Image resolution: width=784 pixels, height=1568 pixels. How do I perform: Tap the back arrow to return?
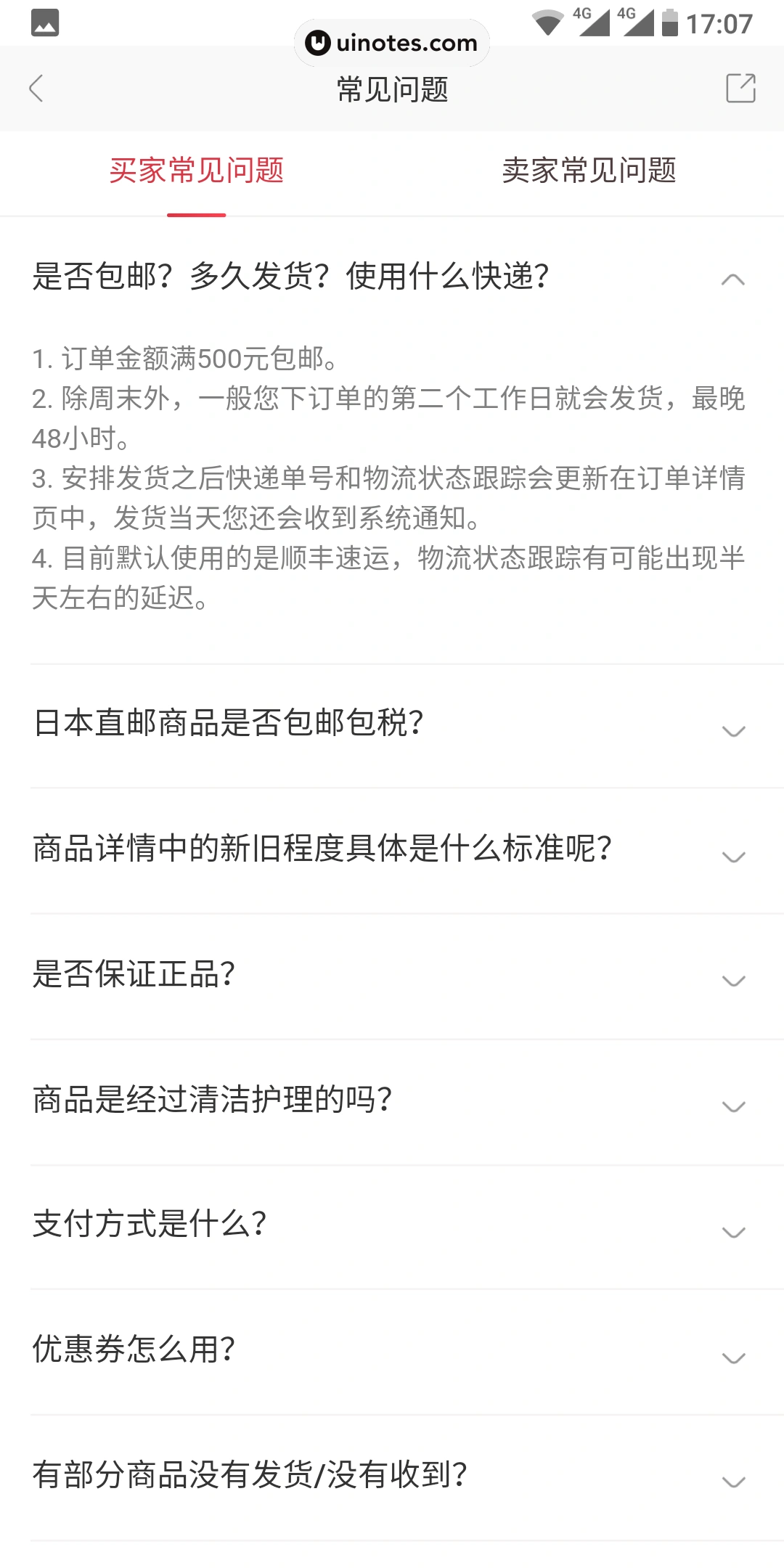coord(36,89)
